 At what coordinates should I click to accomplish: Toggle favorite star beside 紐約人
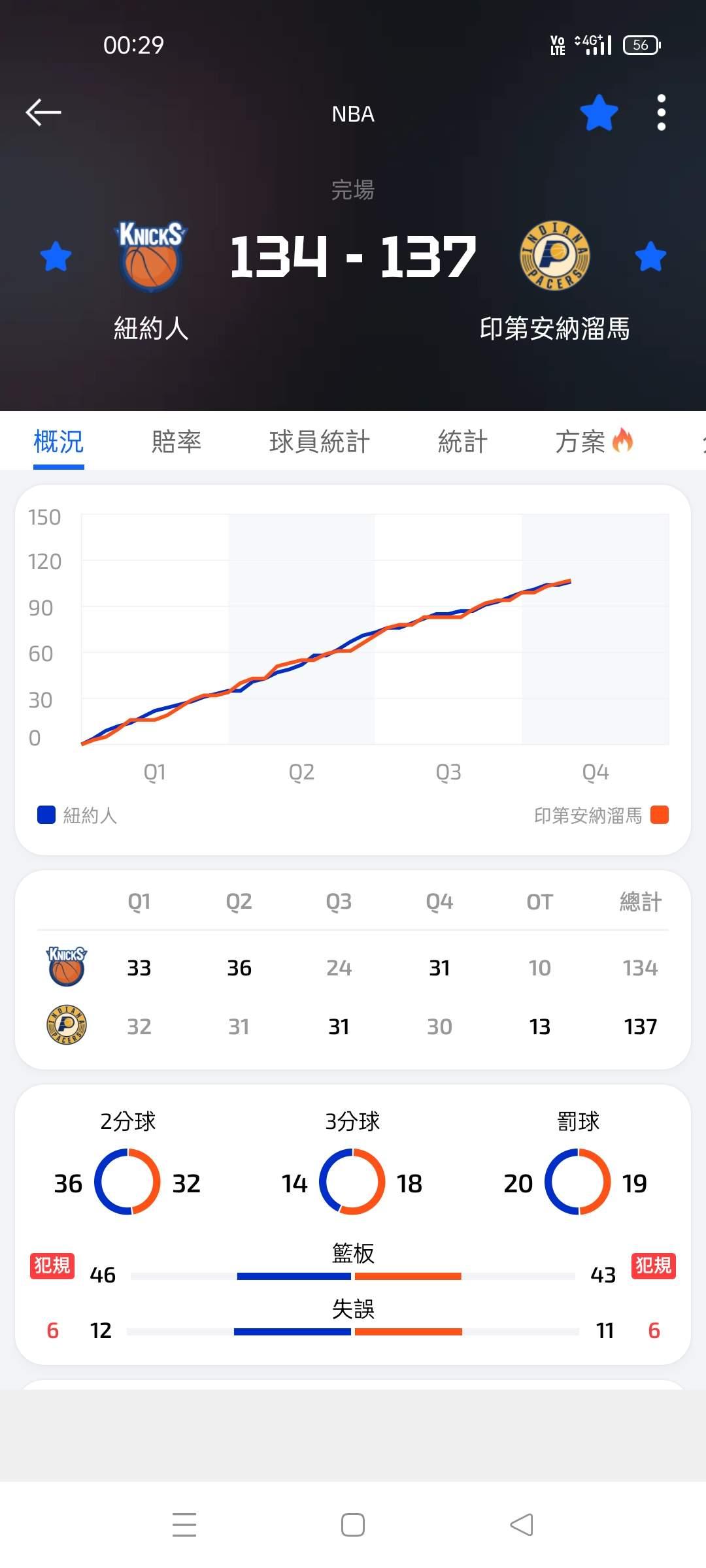(x=56, y=256)
